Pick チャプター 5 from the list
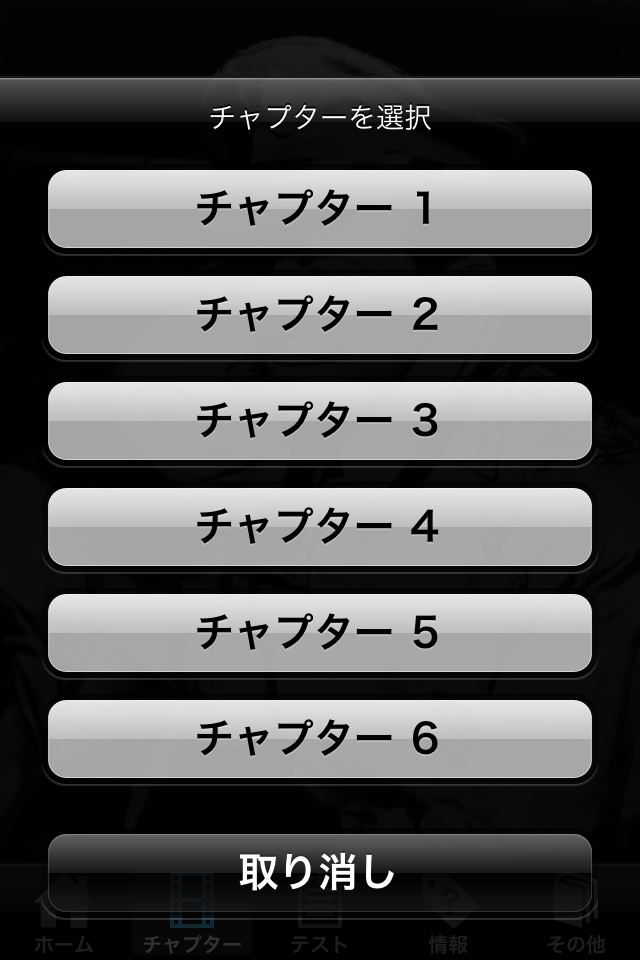The image size is (640, 960). click(x=320, y=633)
